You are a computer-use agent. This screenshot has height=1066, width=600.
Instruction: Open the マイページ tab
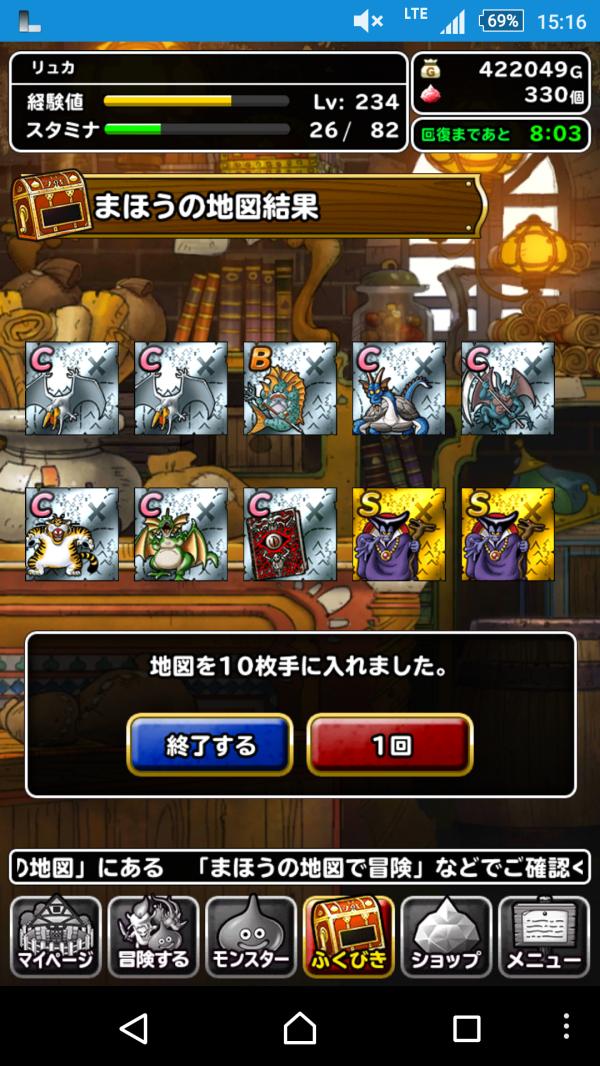pyautogui.click(x=56, y=936)
